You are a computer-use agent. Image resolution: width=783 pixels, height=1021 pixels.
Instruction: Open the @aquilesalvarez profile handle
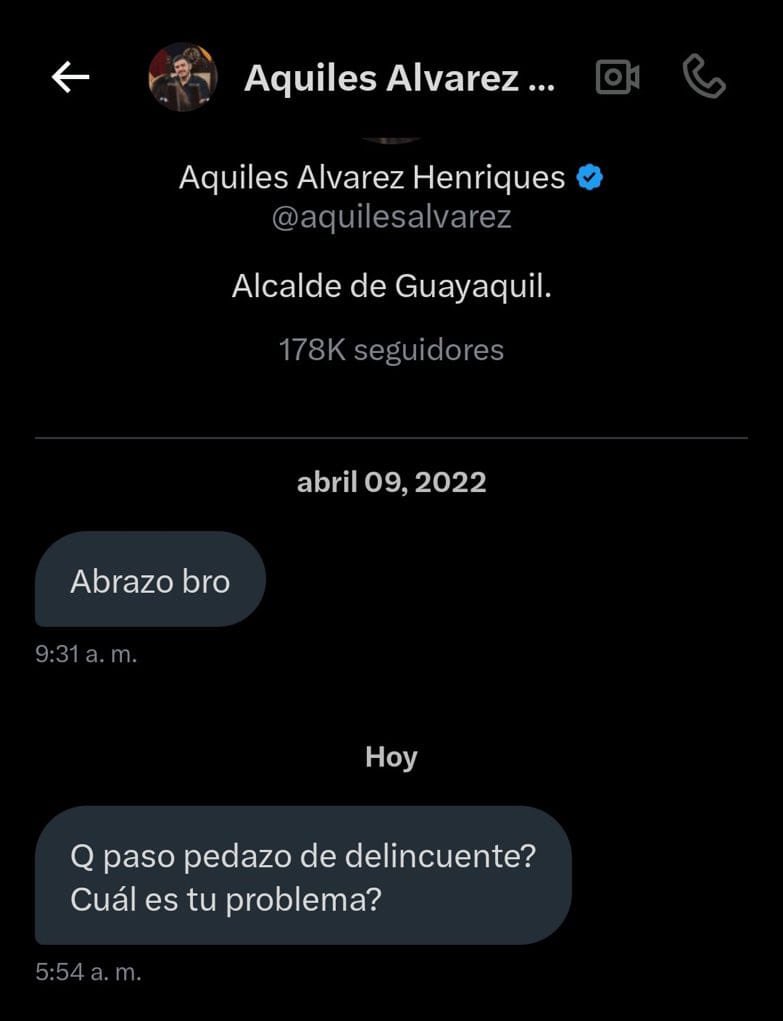pos(391,217)
